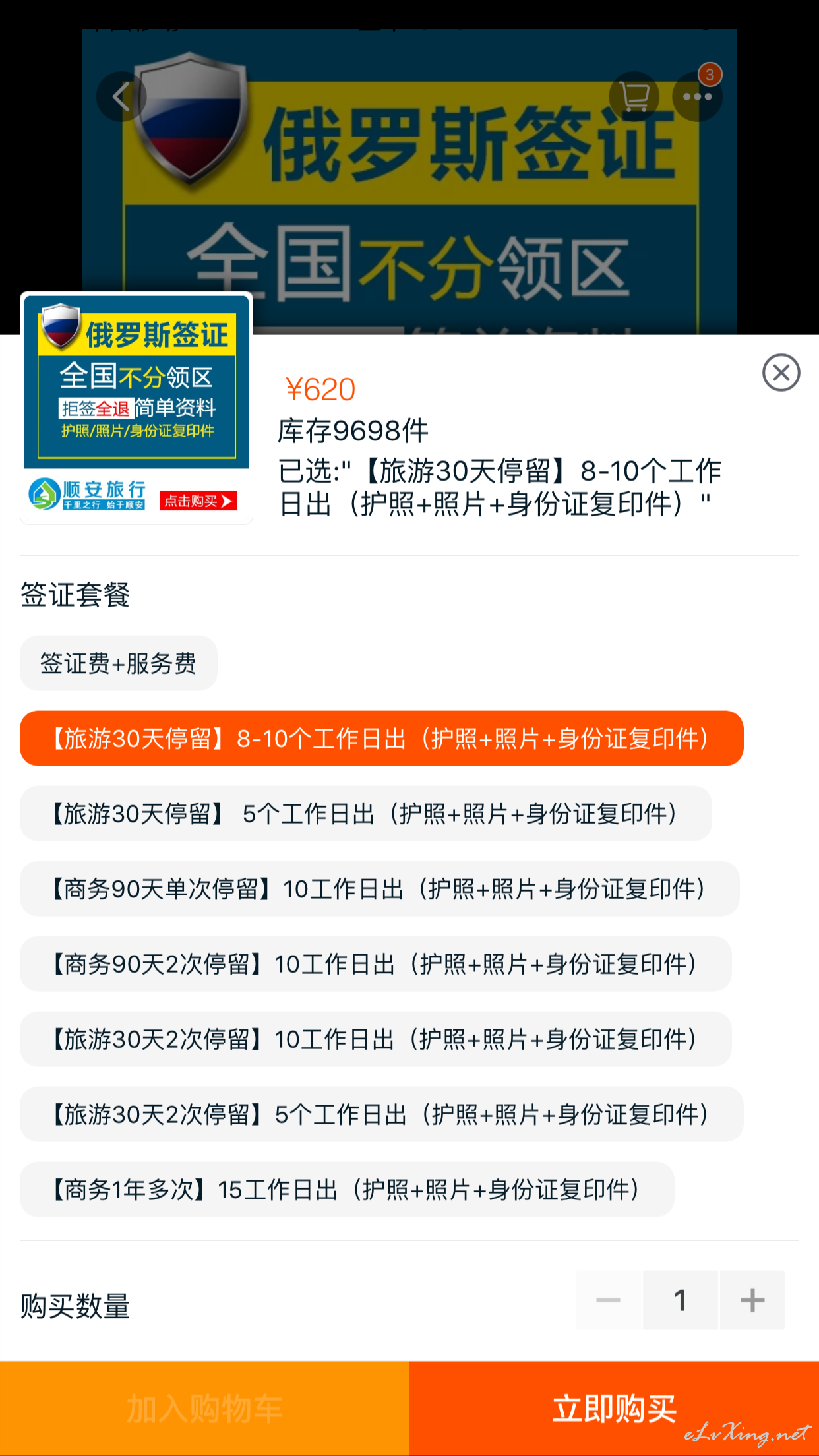Increase purchase quantity with plus button

tap(752, 1300)
